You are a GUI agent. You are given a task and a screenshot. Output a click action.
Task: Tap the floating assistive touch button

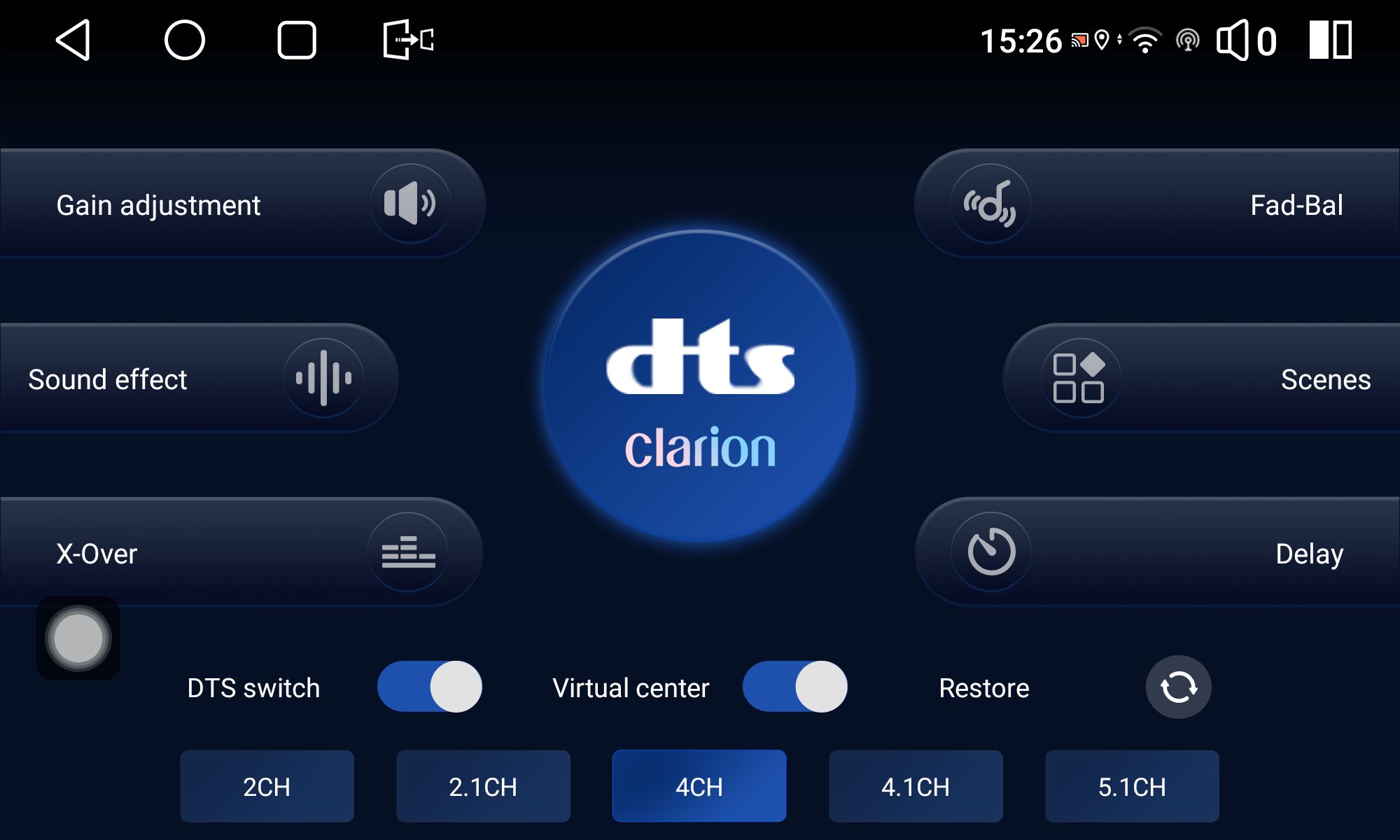click(x=78, y=638)
